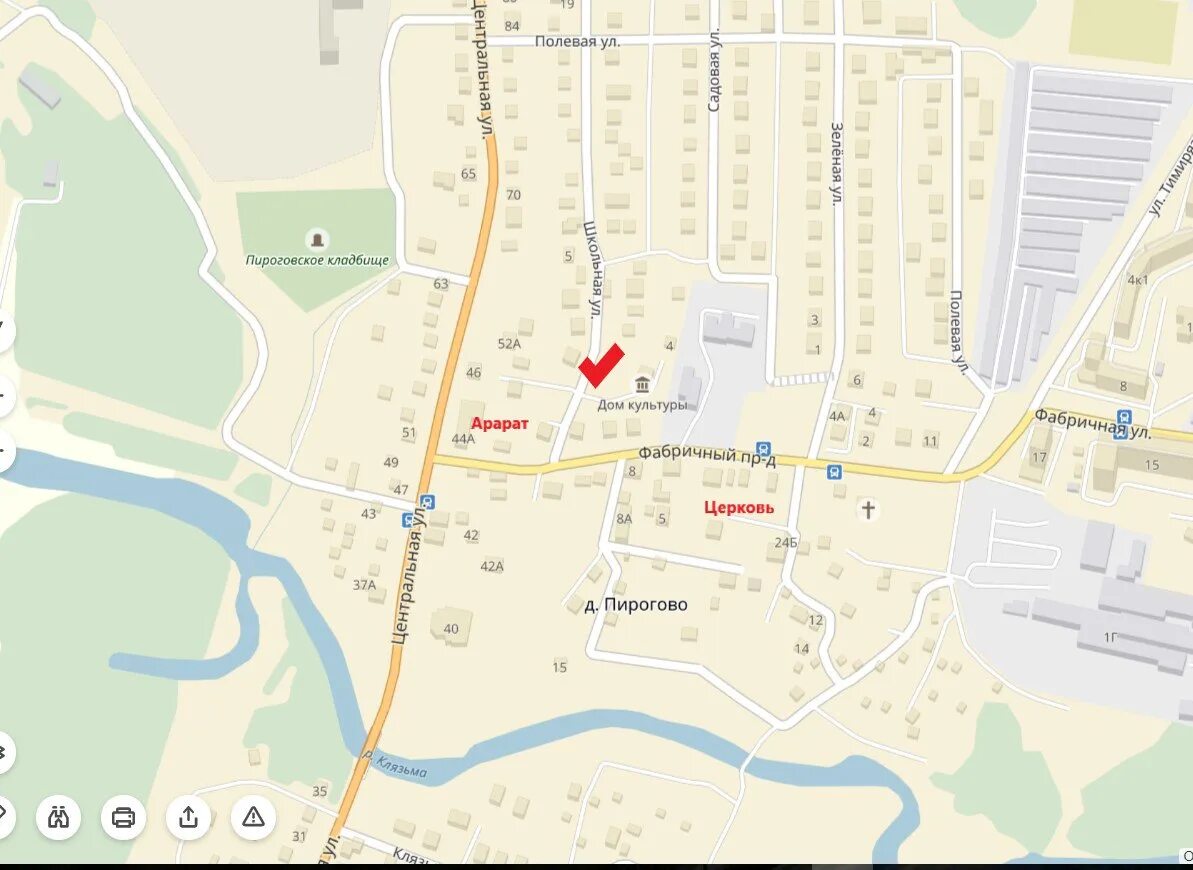Open the bus stop on Фабричная ул.
1193x870 pixels.
coord(1124,418)
